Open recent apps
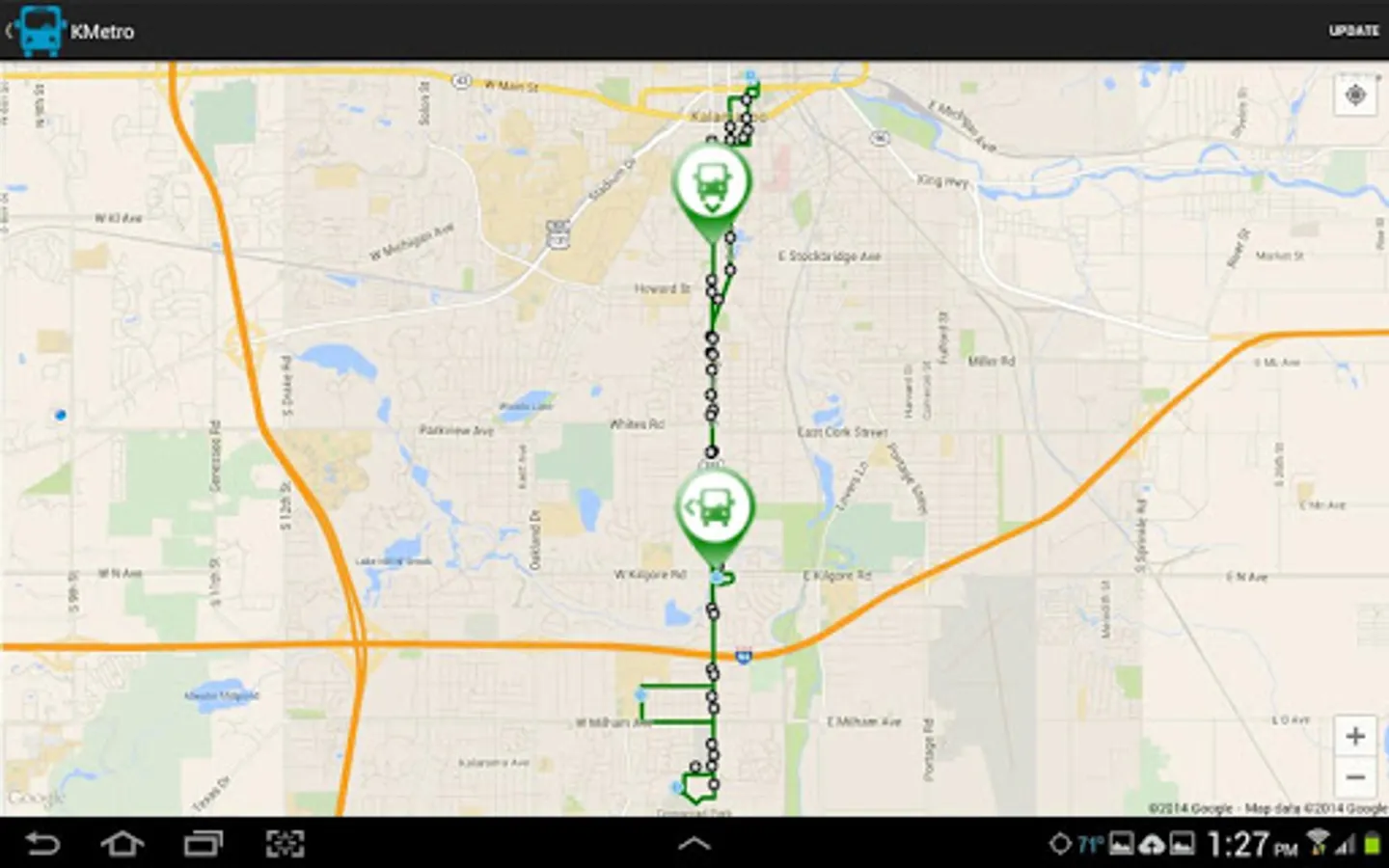Screen dimensions: 1389x868 [204, 845]
